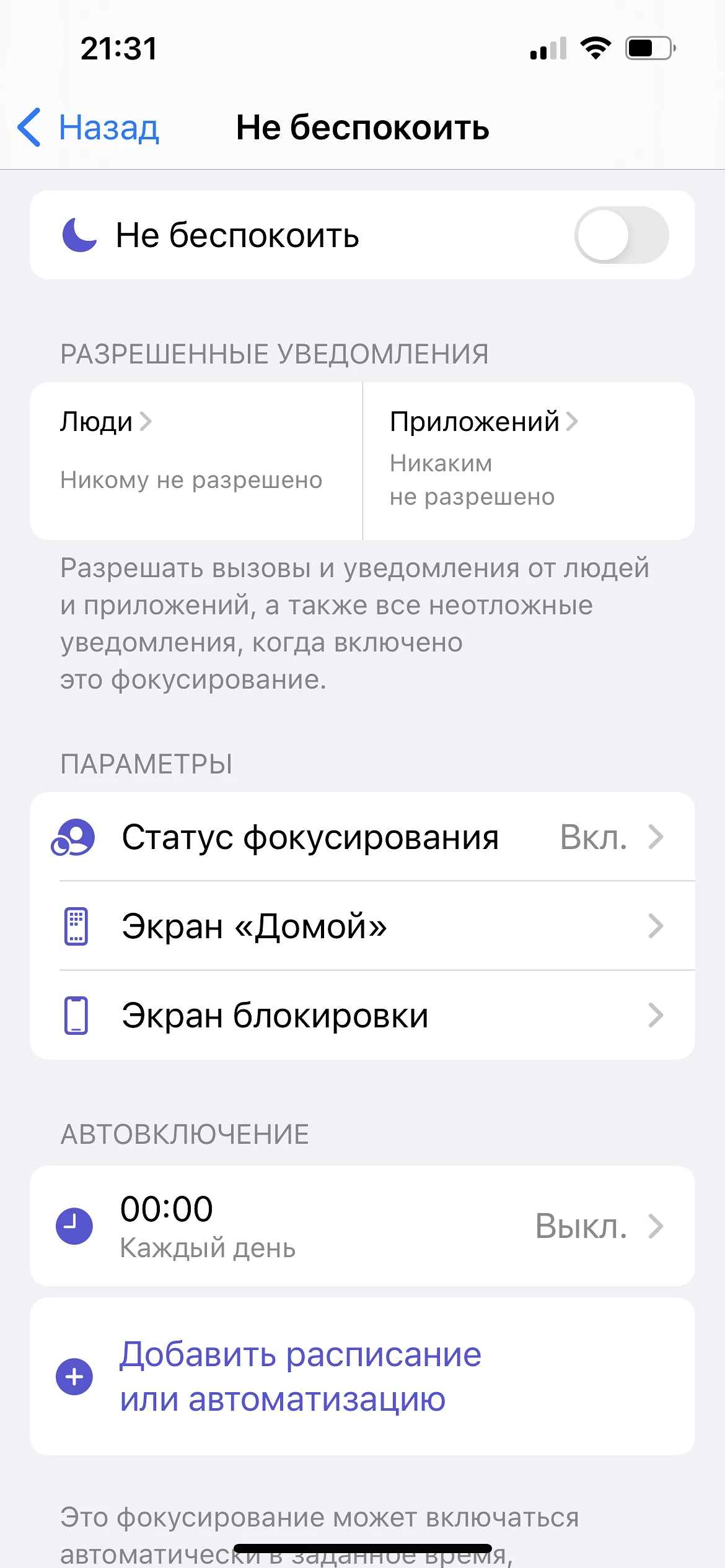Open Люди allowed notifications
Image resolution: width=725 pixels, height=1568 pixels.
point(196,460)
